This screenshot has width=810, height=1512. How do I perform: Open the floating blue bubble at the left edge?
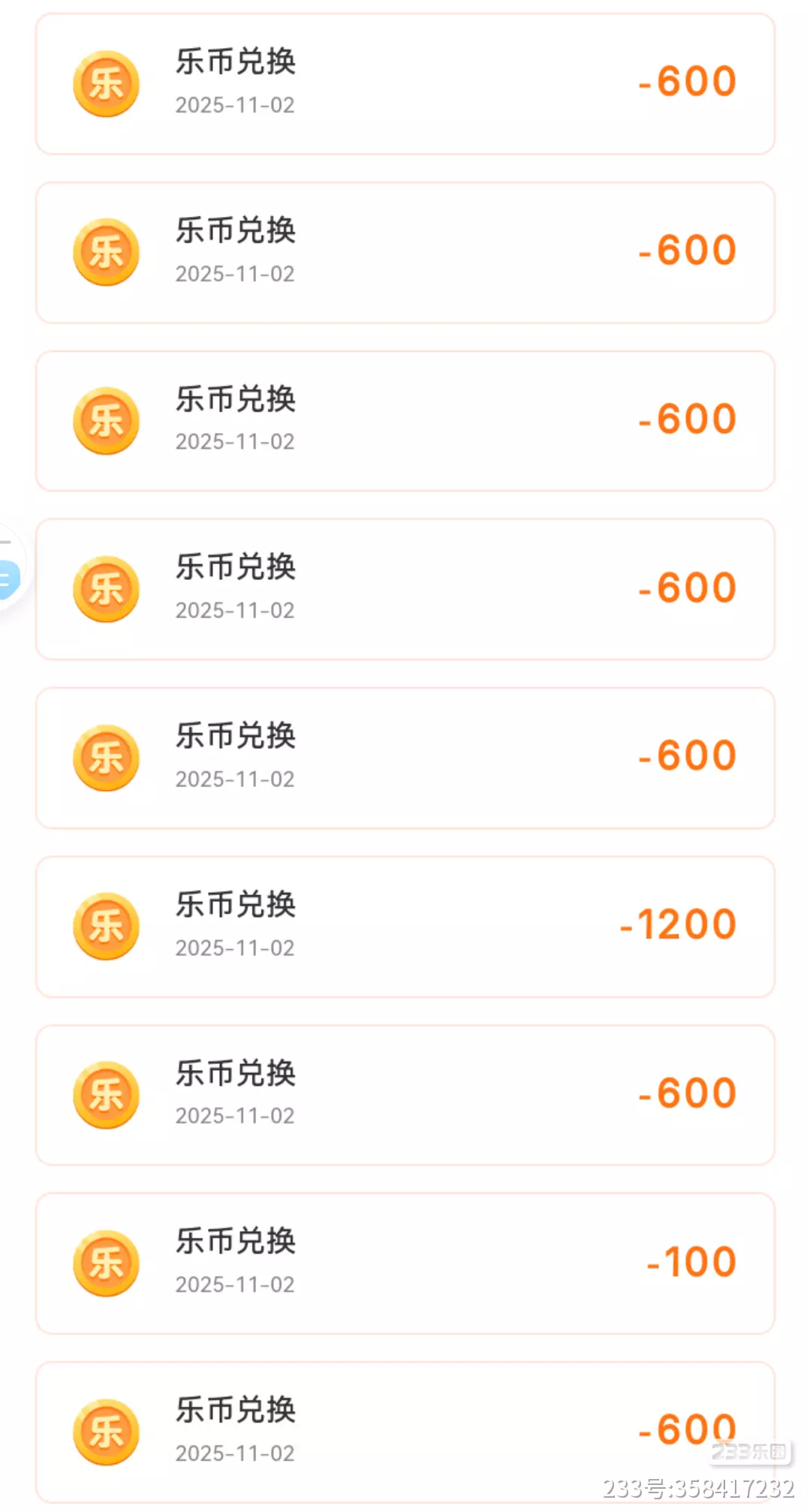click(8, 578)
